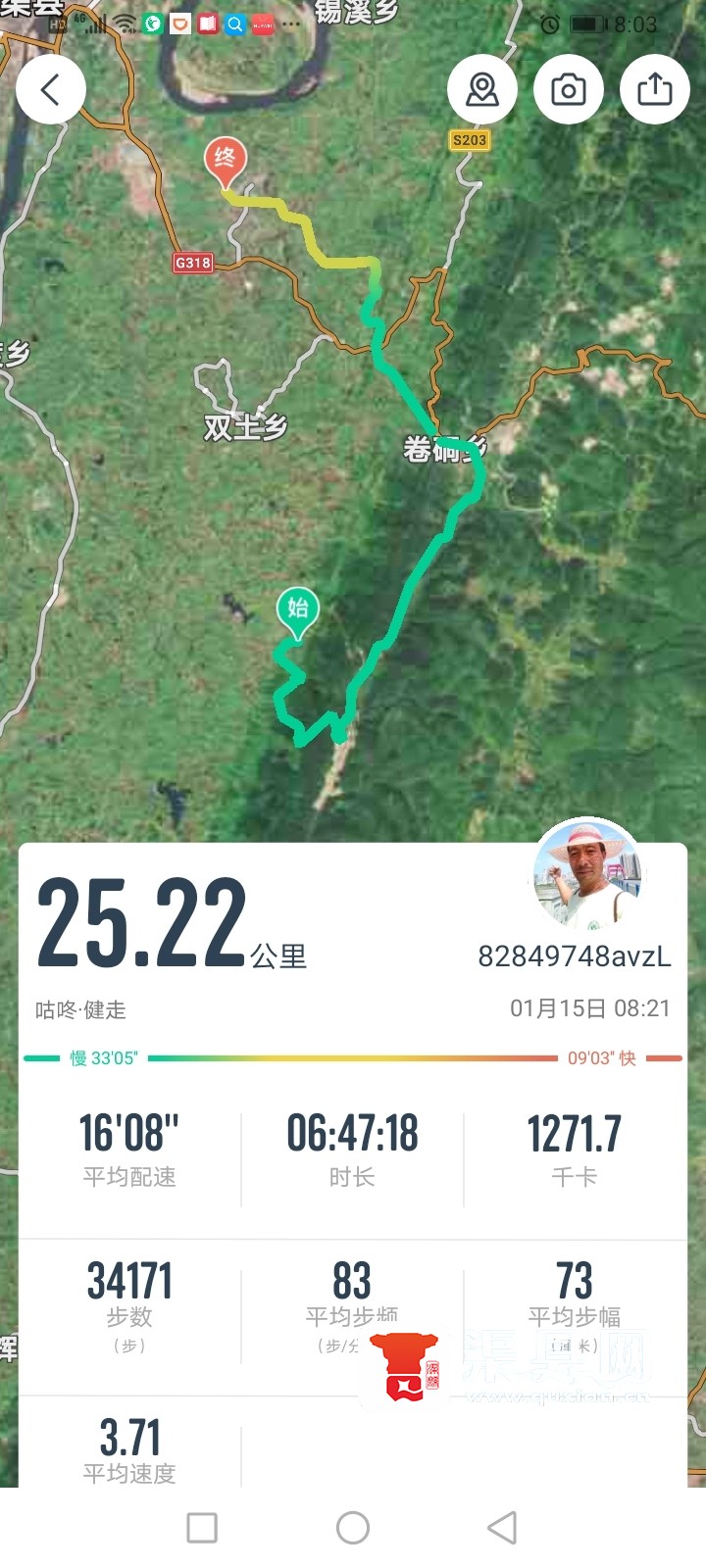
Task: Open the camera screenshot button
Action: (569, 89)
